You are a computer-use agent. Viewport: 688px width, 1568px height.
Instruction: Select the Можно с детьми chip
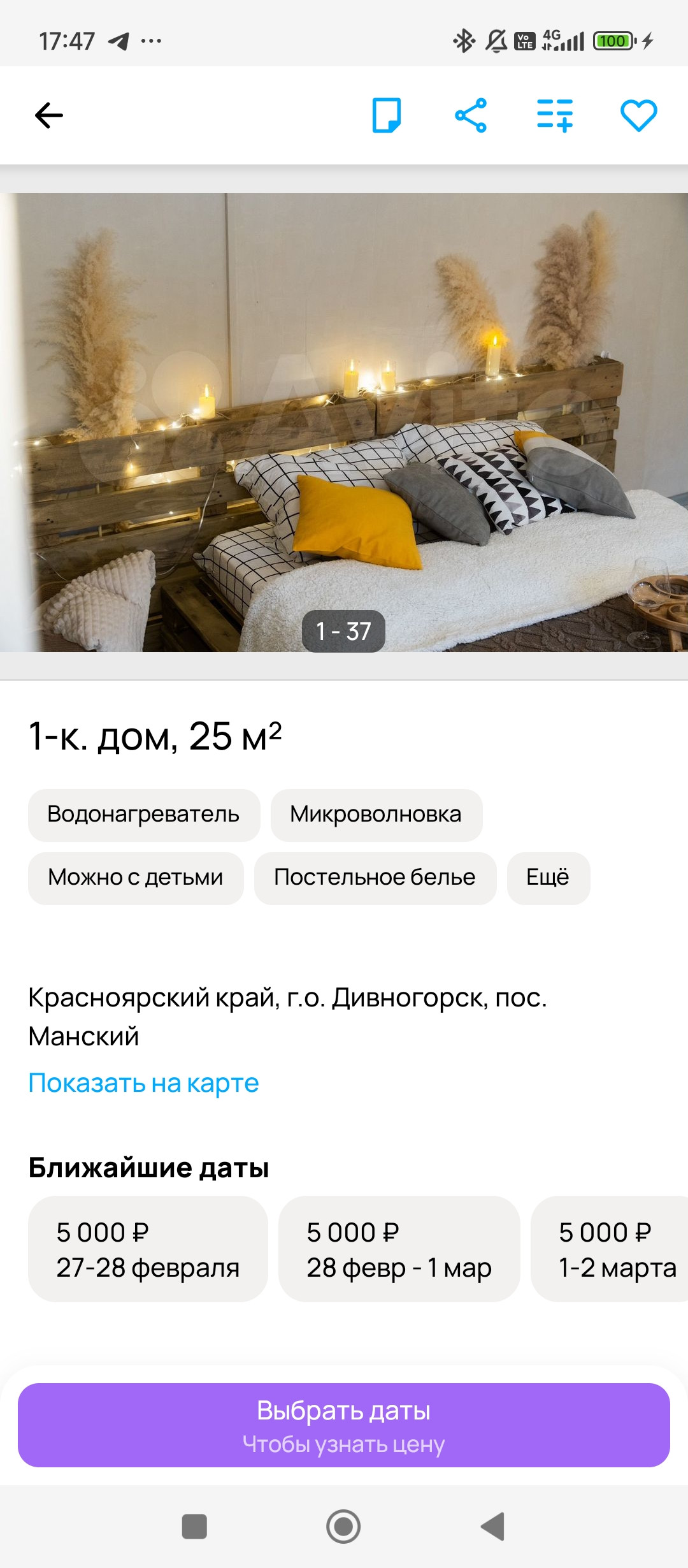136,878
